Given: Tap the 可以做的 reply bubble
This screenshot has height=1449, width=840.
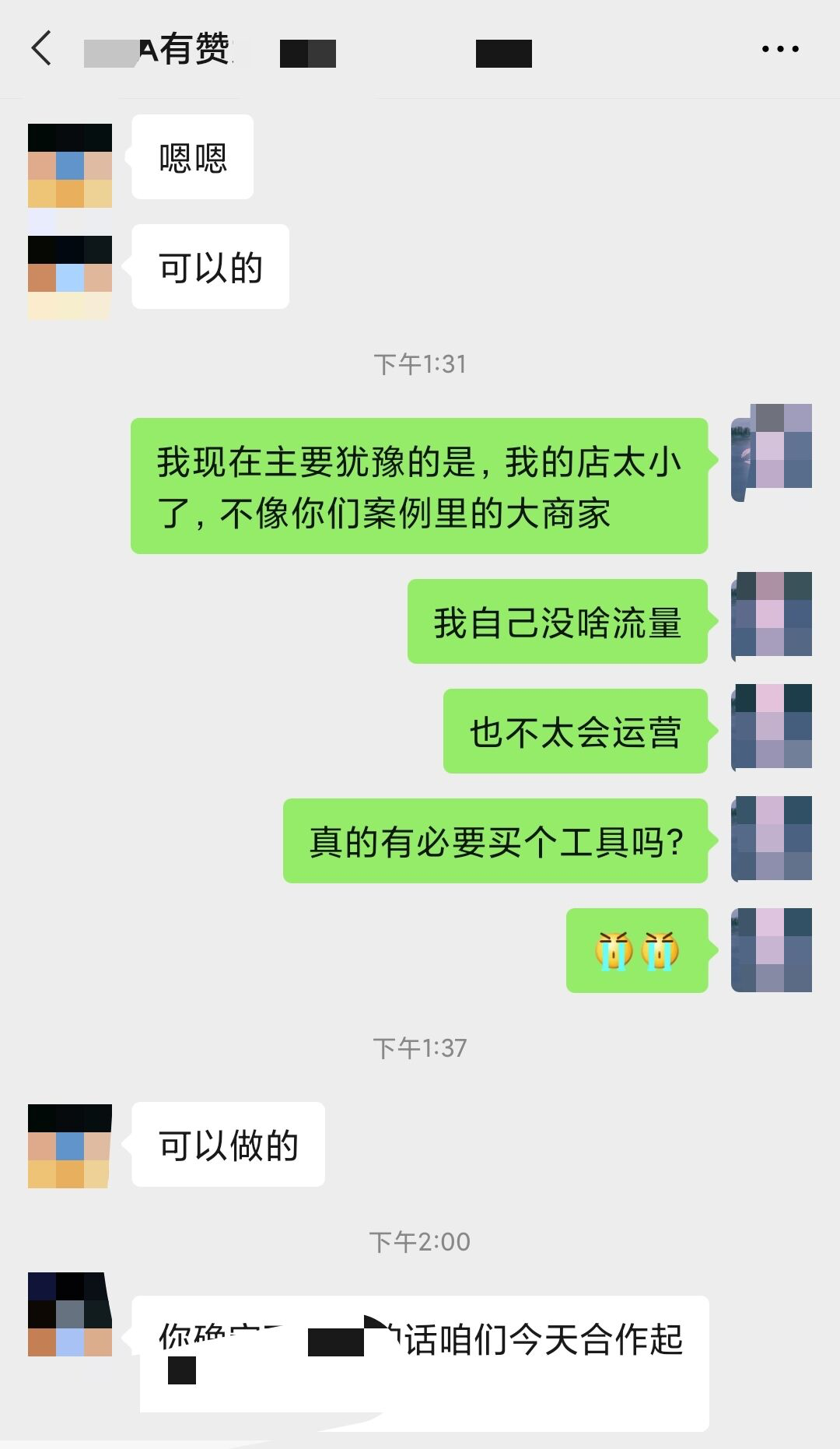Looking at the screenshot, I should click(229, 1144).
